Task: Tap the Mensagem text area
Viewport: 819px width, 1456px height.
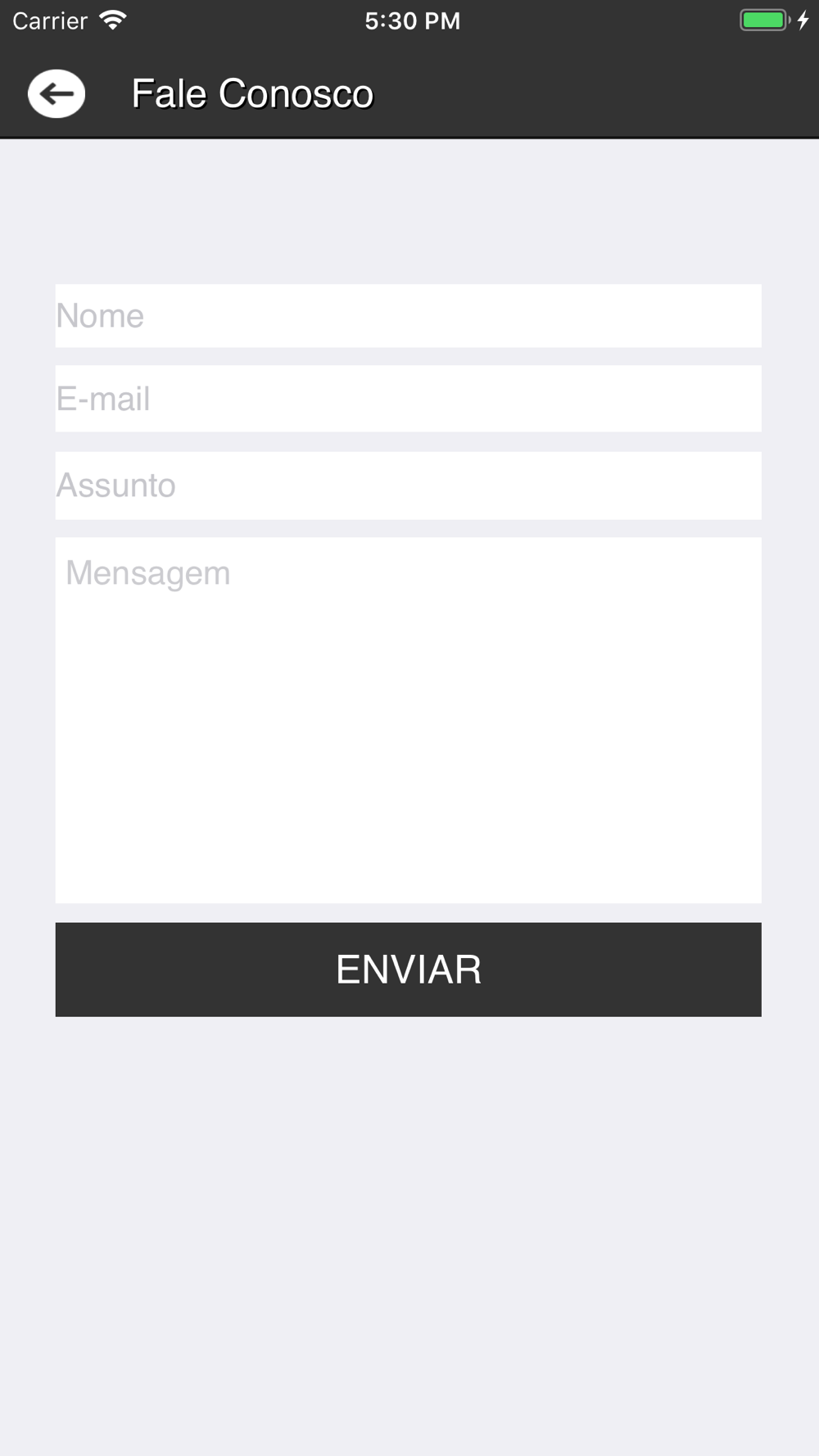Action: pyautogui.click(x=408, y=721)
